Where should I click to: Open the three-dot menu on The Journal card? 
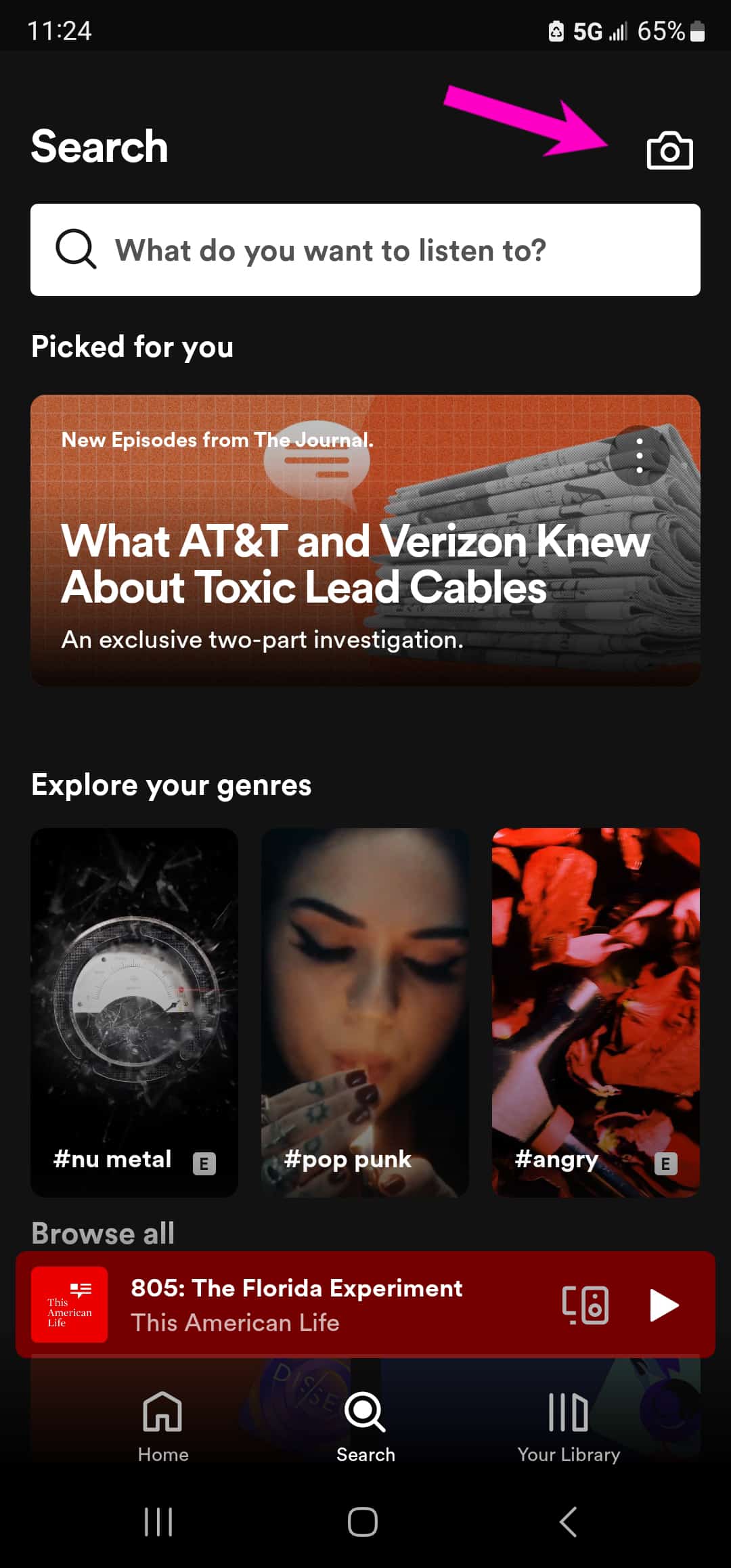640,455
